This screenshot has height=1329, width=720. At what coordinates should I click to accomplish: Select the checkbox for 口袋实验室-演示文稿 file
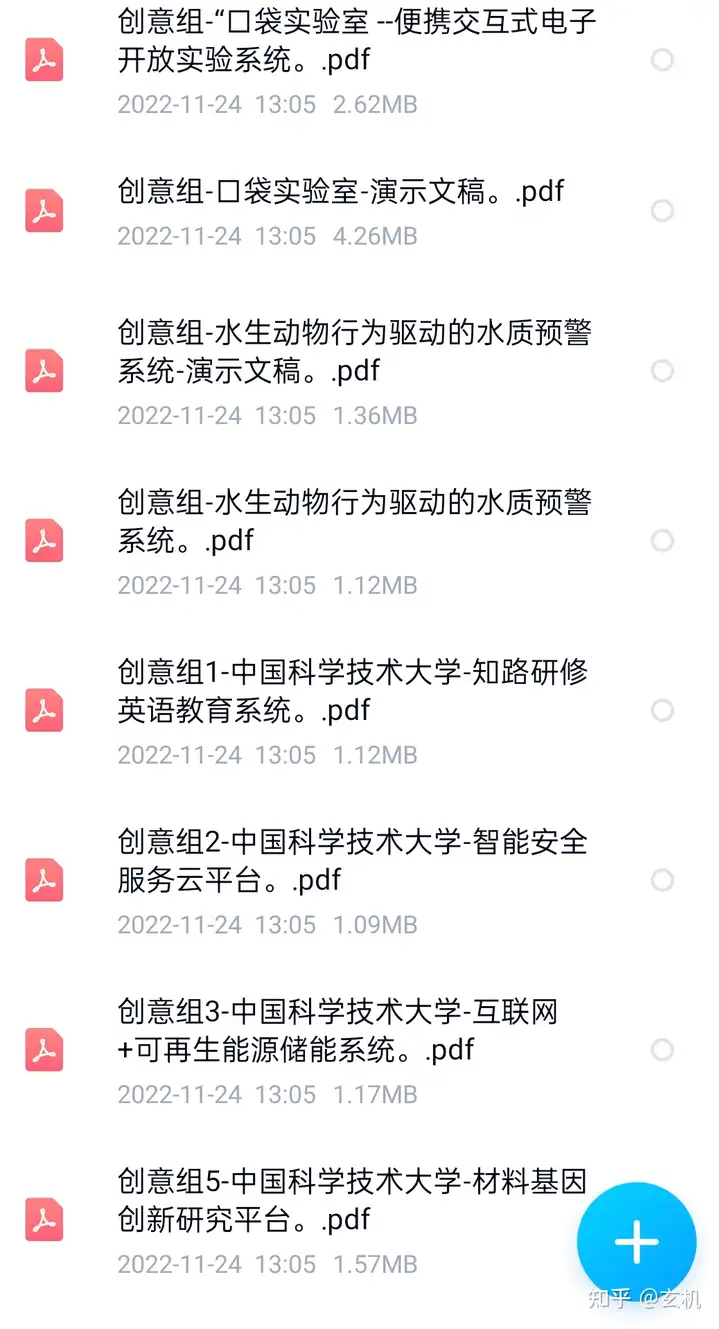click(663, 211)
